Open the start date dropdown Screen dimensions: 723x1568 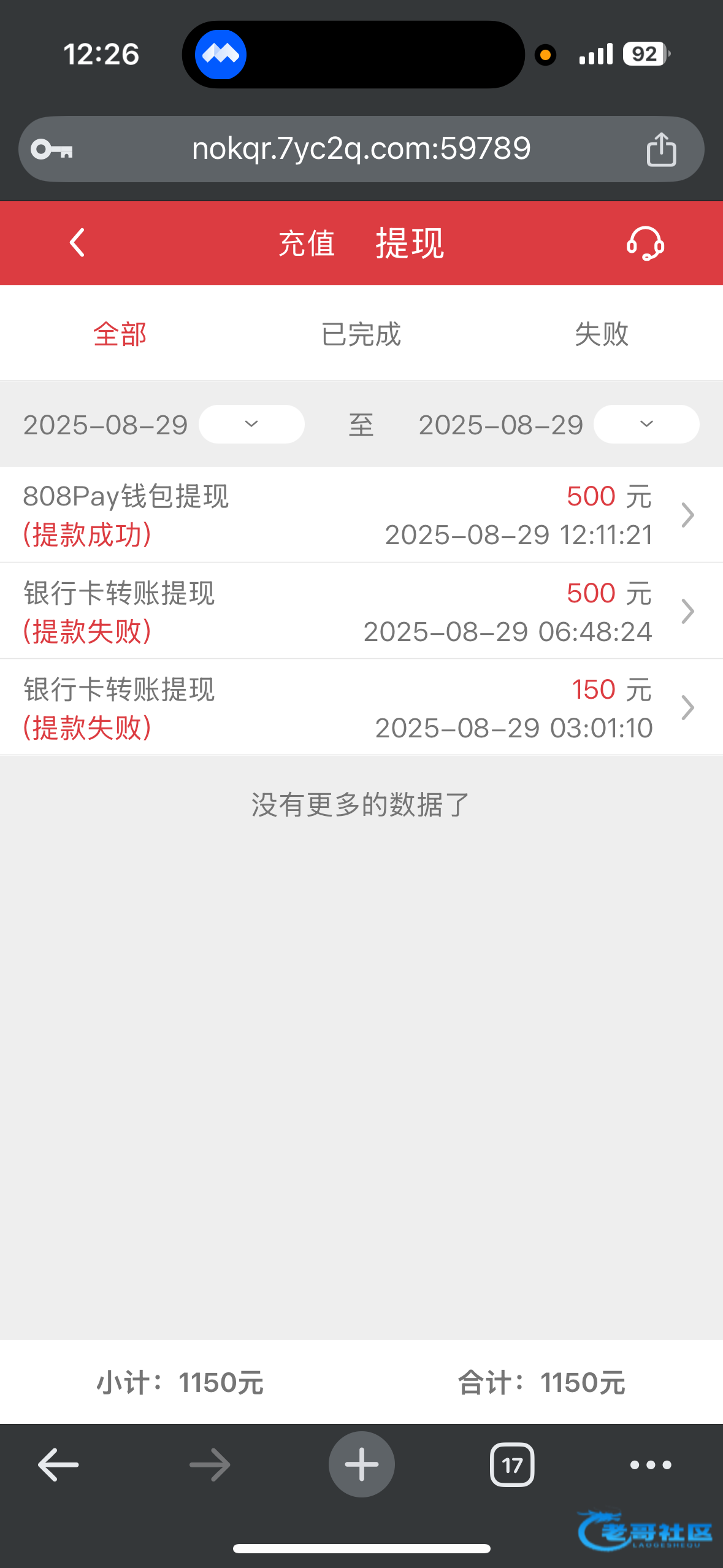251,424
